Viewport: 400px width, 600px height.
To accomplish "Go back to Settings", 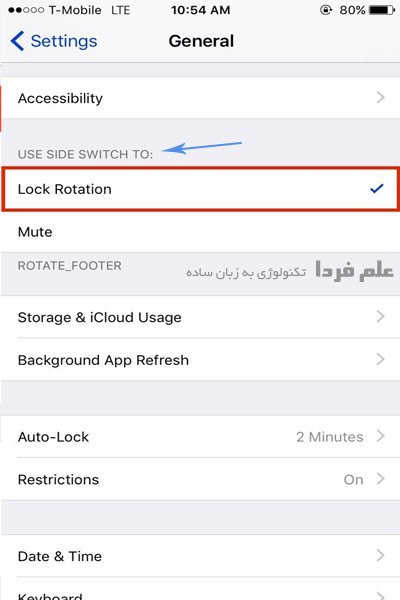I will (x=54, y=41).
